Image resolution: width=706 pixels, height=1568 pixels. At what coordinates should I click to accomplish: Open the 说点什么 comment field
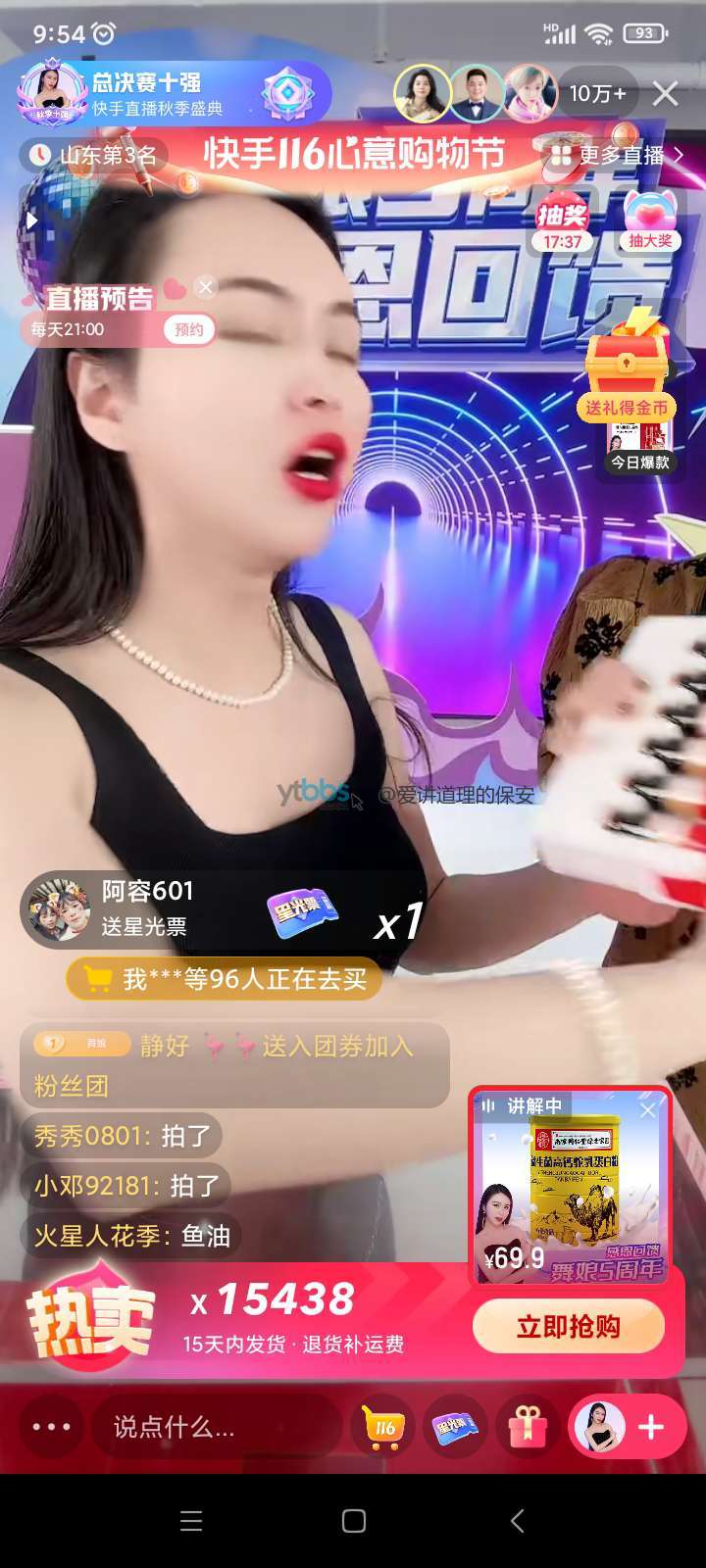[216, 1427]
